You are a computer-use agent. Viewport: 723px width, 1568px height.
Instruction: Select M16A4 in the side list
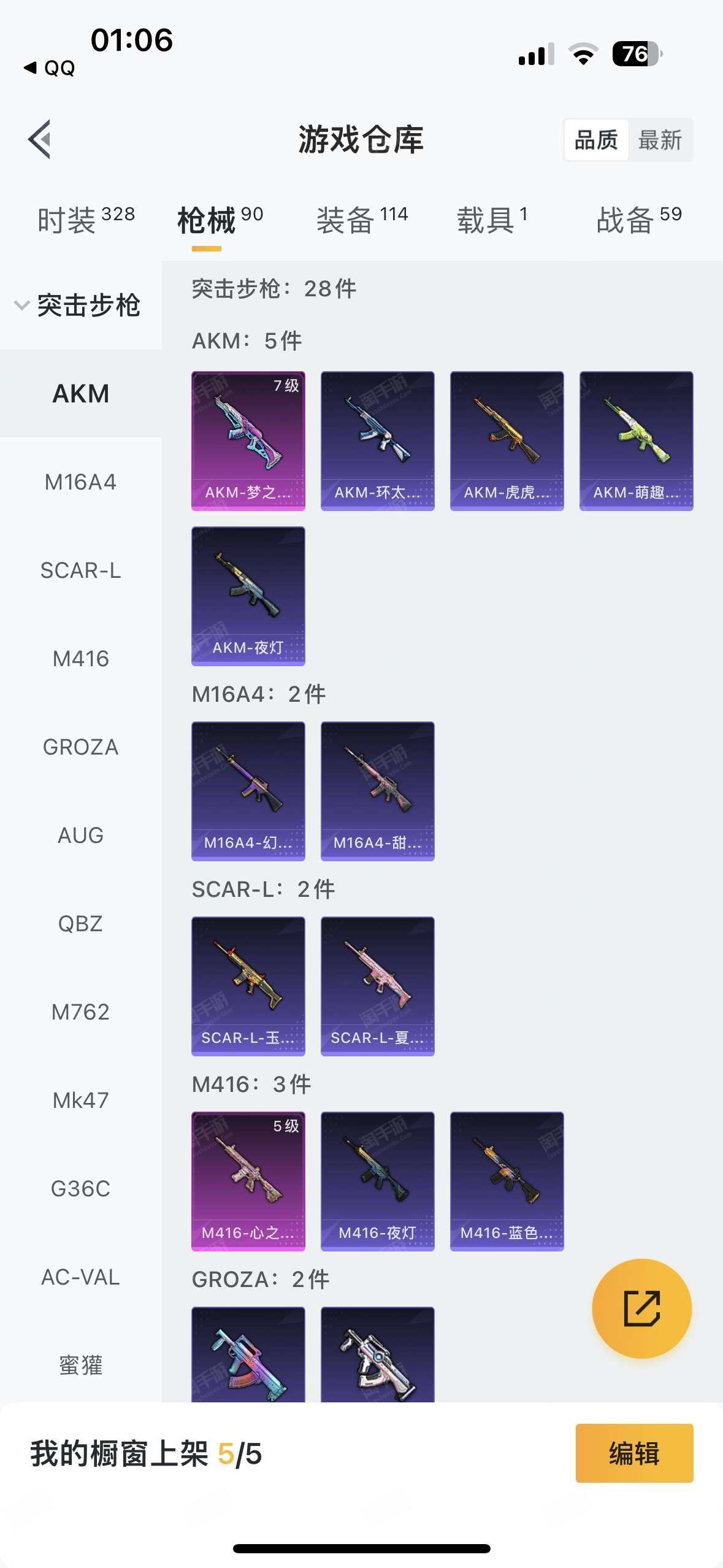pyautogui.click(x=81, y=482)
